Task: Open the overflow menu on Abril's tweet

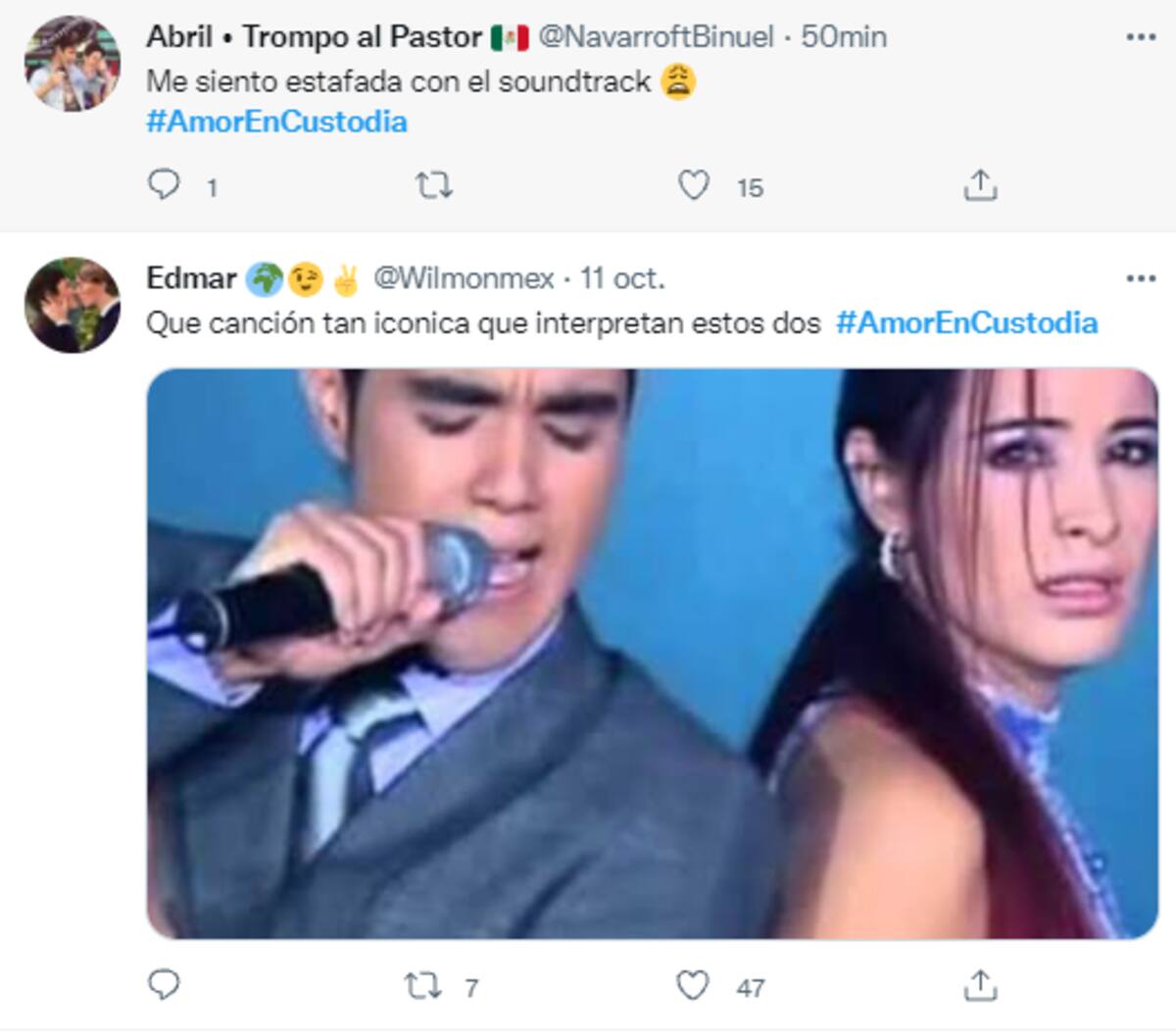Action: (1140, 37)
